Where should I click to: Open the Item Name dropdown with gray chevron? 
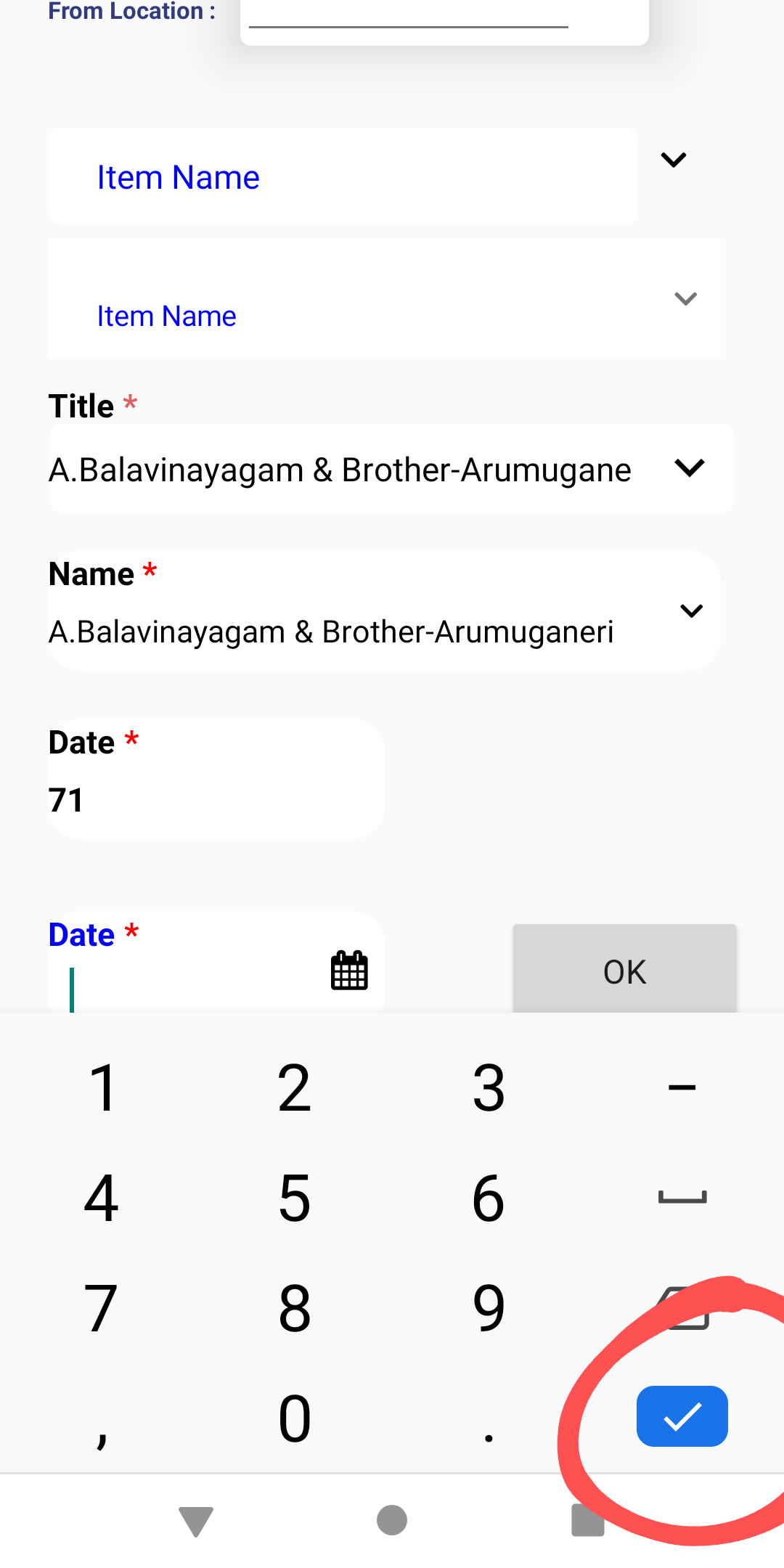(x=685, y=299)
